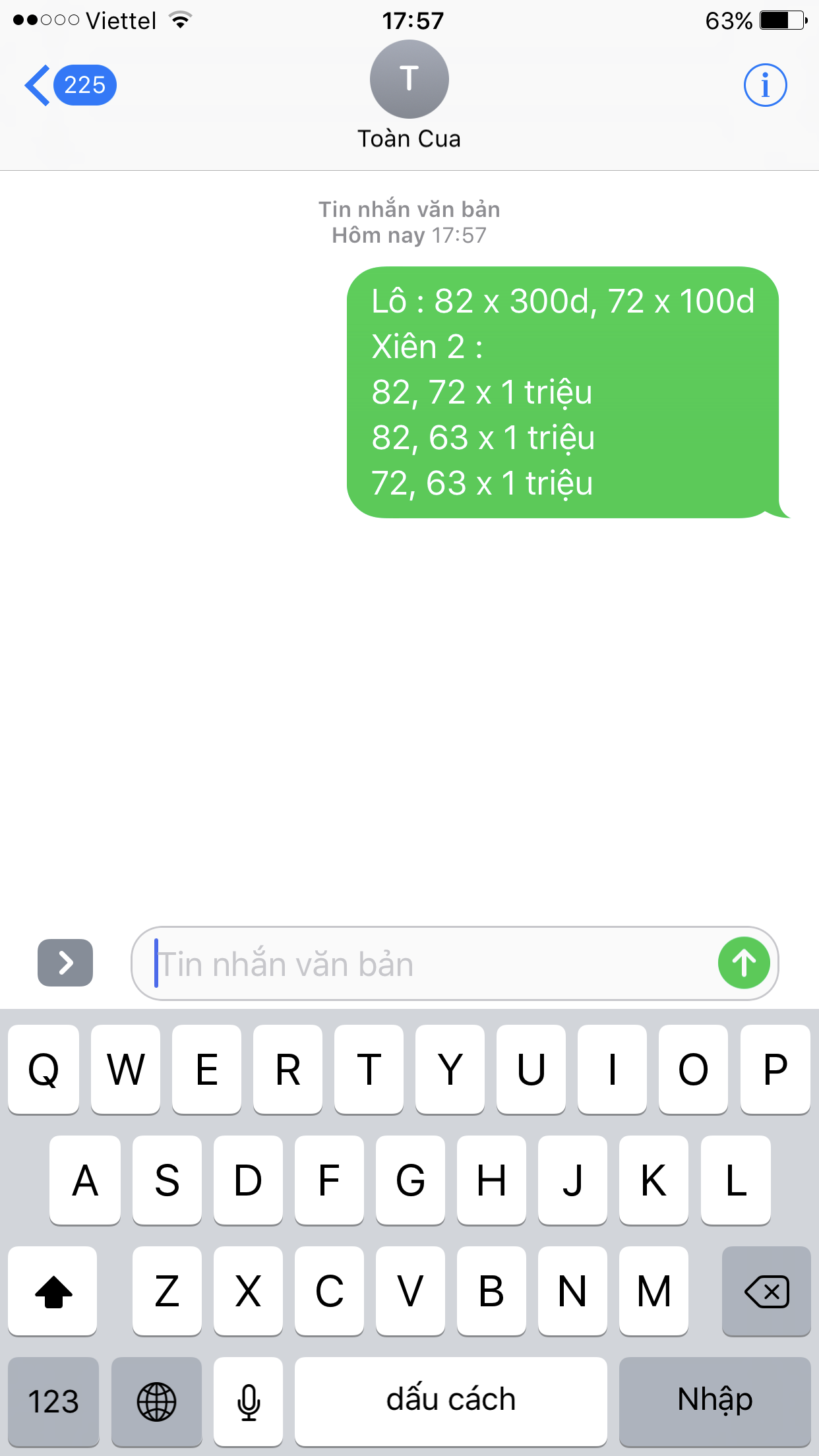Hit the backspace key
The height and width of the screenshot is (1456, 819).
point(766,1291)
